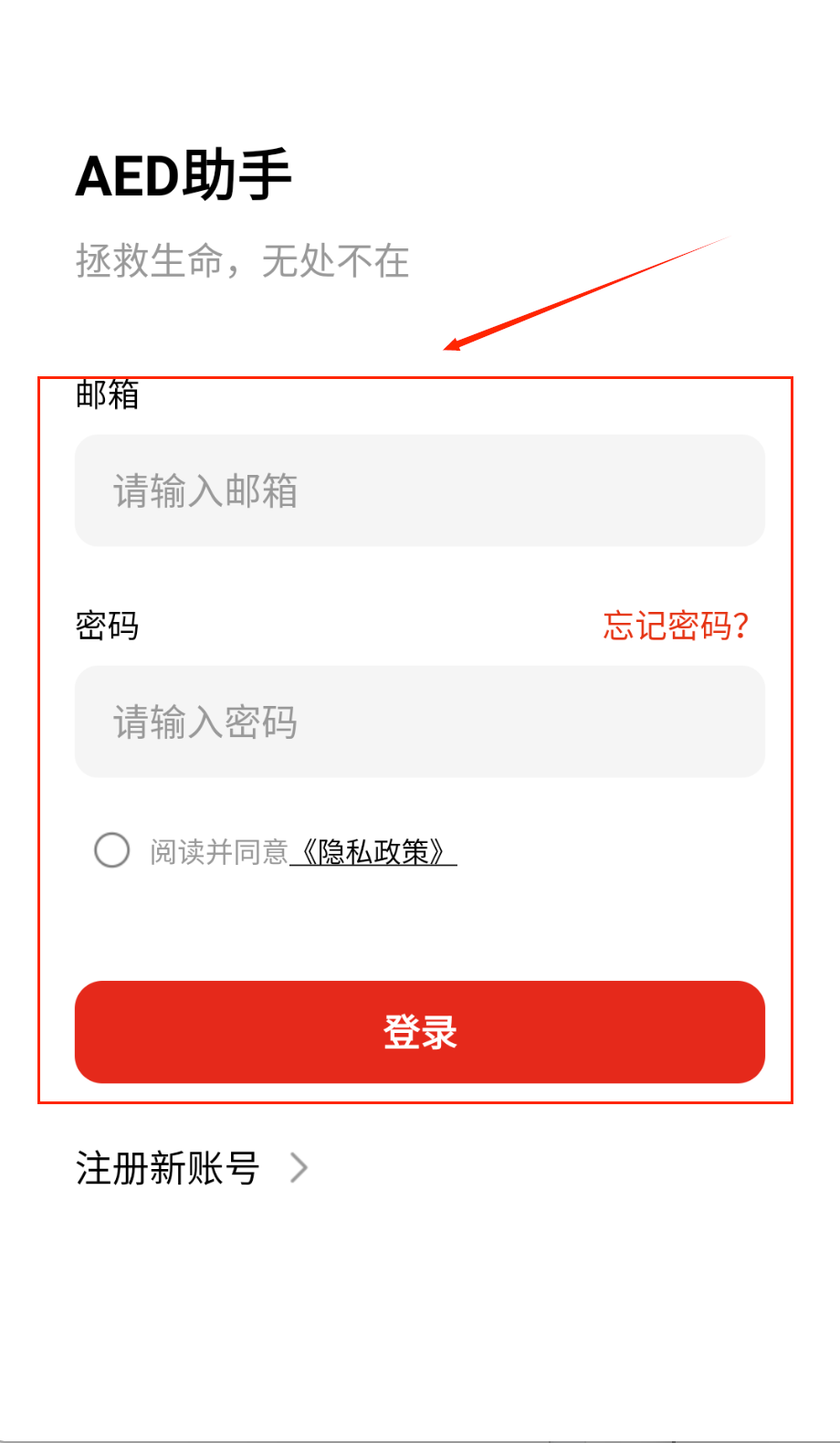
Task: Open the 《隐私政策》 link
Action: (373, 852)
